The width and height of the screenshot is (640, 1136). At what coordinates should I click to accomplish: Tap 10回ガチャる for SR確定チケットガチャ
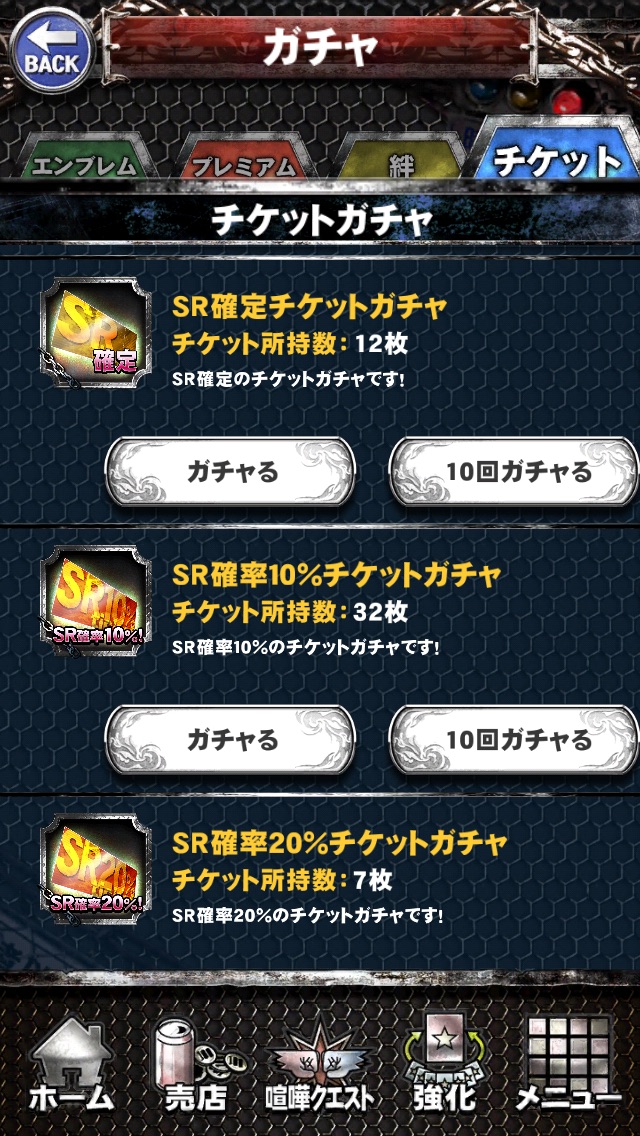click(x=514, y=472)
